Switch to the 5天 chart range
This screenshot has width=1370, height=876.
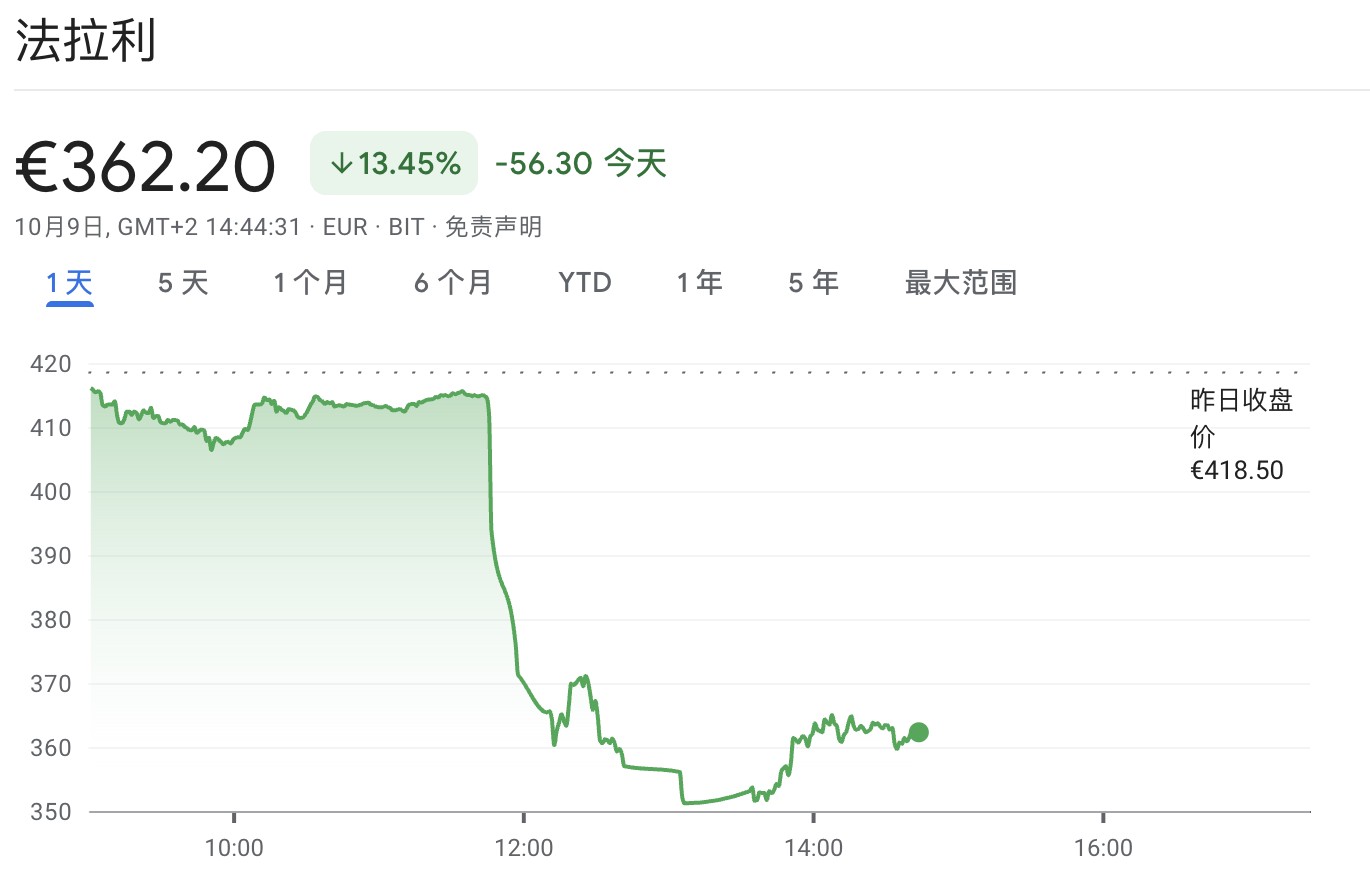(x=183, y=283)
